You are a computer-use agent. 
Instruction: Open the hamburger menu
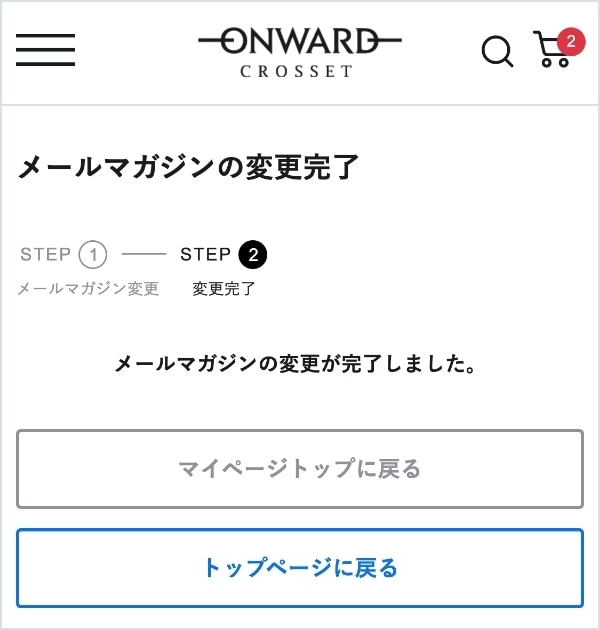(45, 50)
